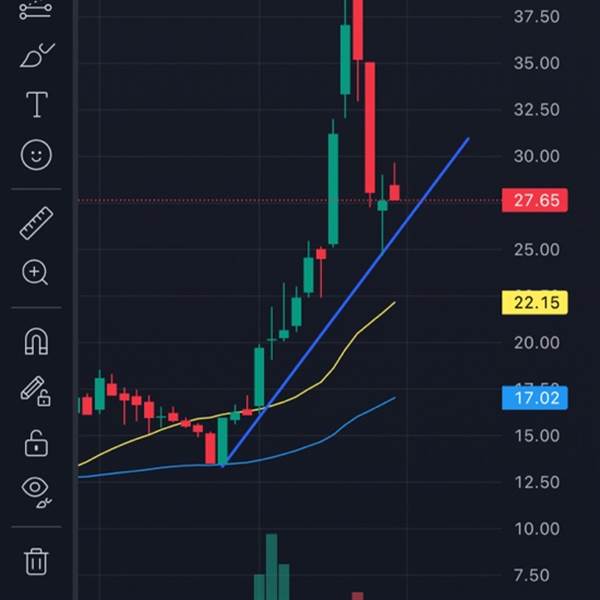
Task: Open the emoji icons tool
Action: tap(36, 155)
